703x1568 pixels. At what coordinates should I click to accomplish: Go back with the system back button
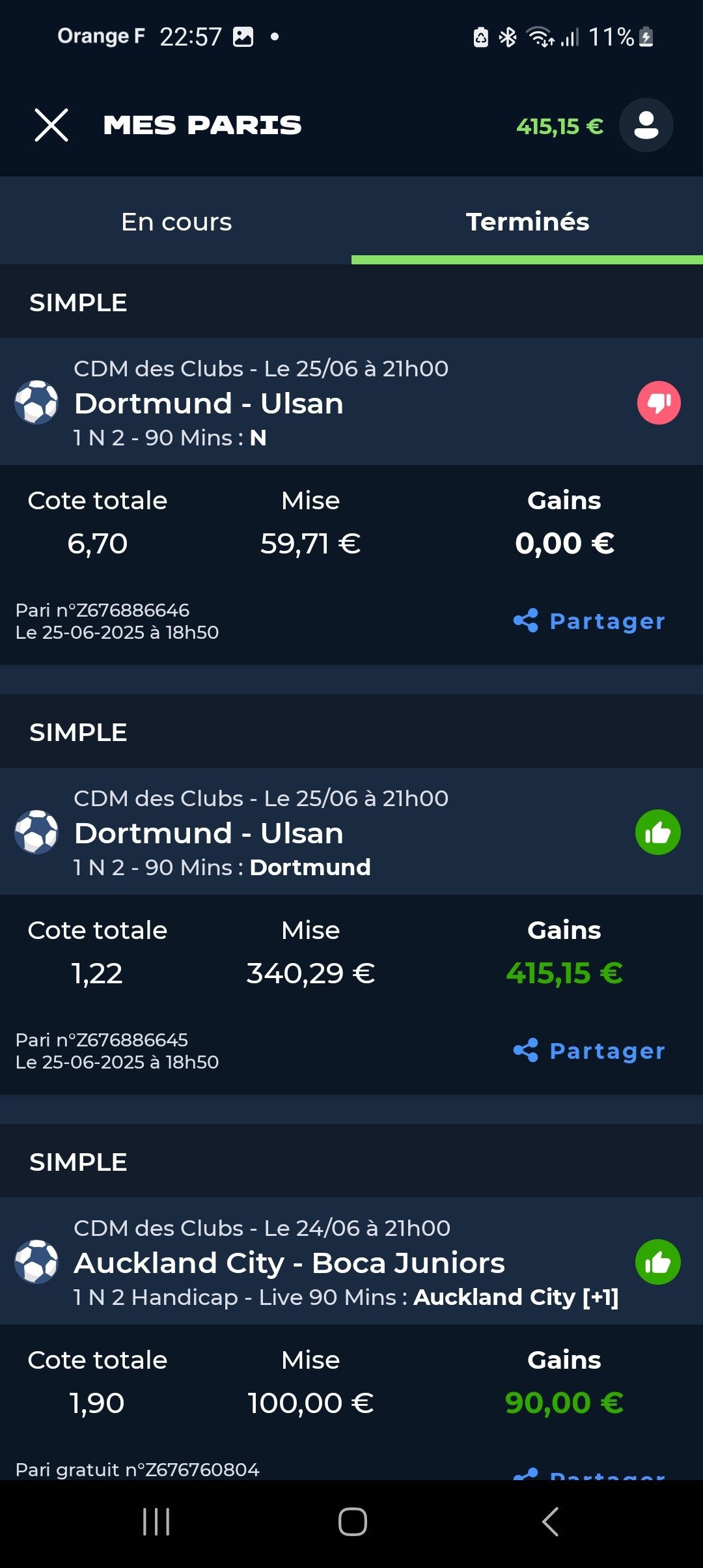pyautogui.click(x=550, y=1522)
